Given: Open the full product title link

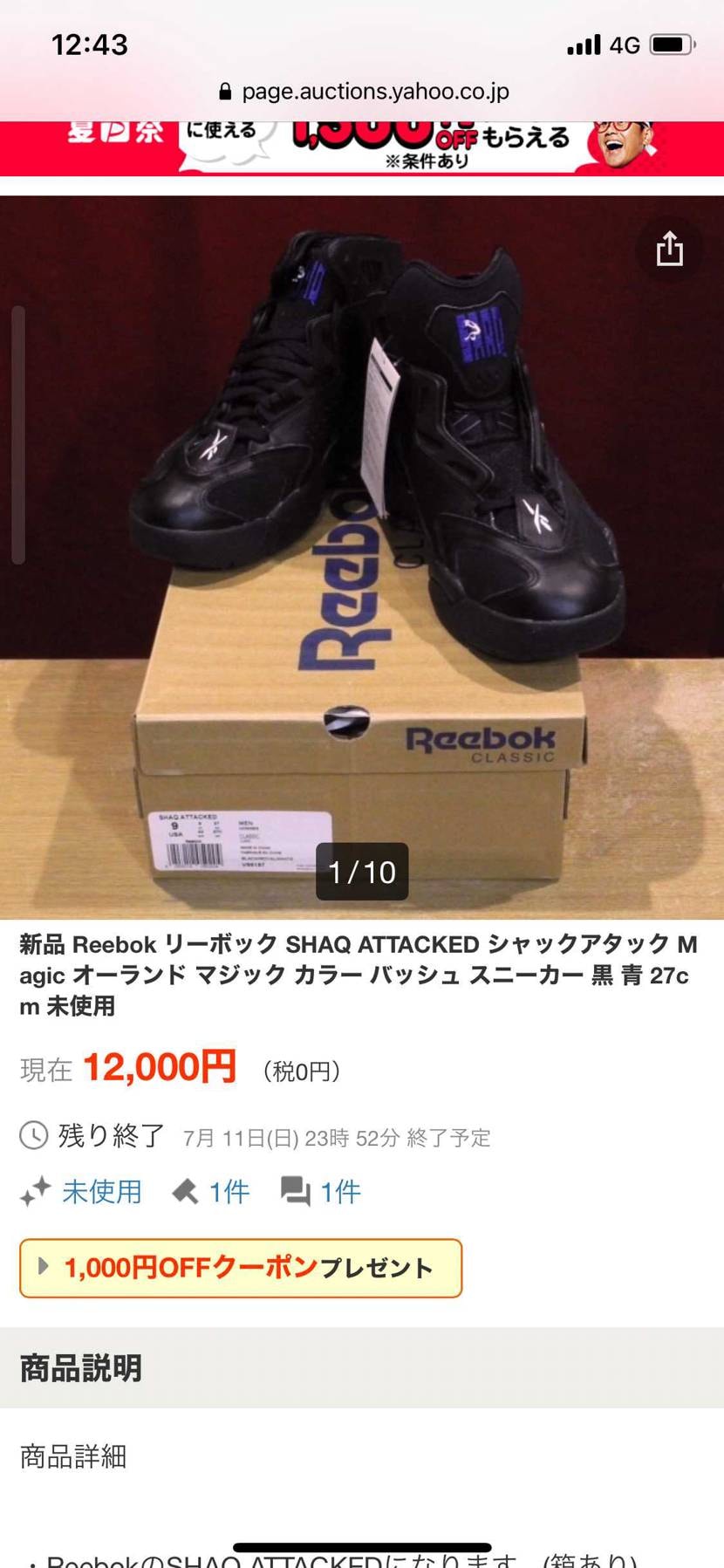Looking at the screenshot, I should tap(362, 976).
